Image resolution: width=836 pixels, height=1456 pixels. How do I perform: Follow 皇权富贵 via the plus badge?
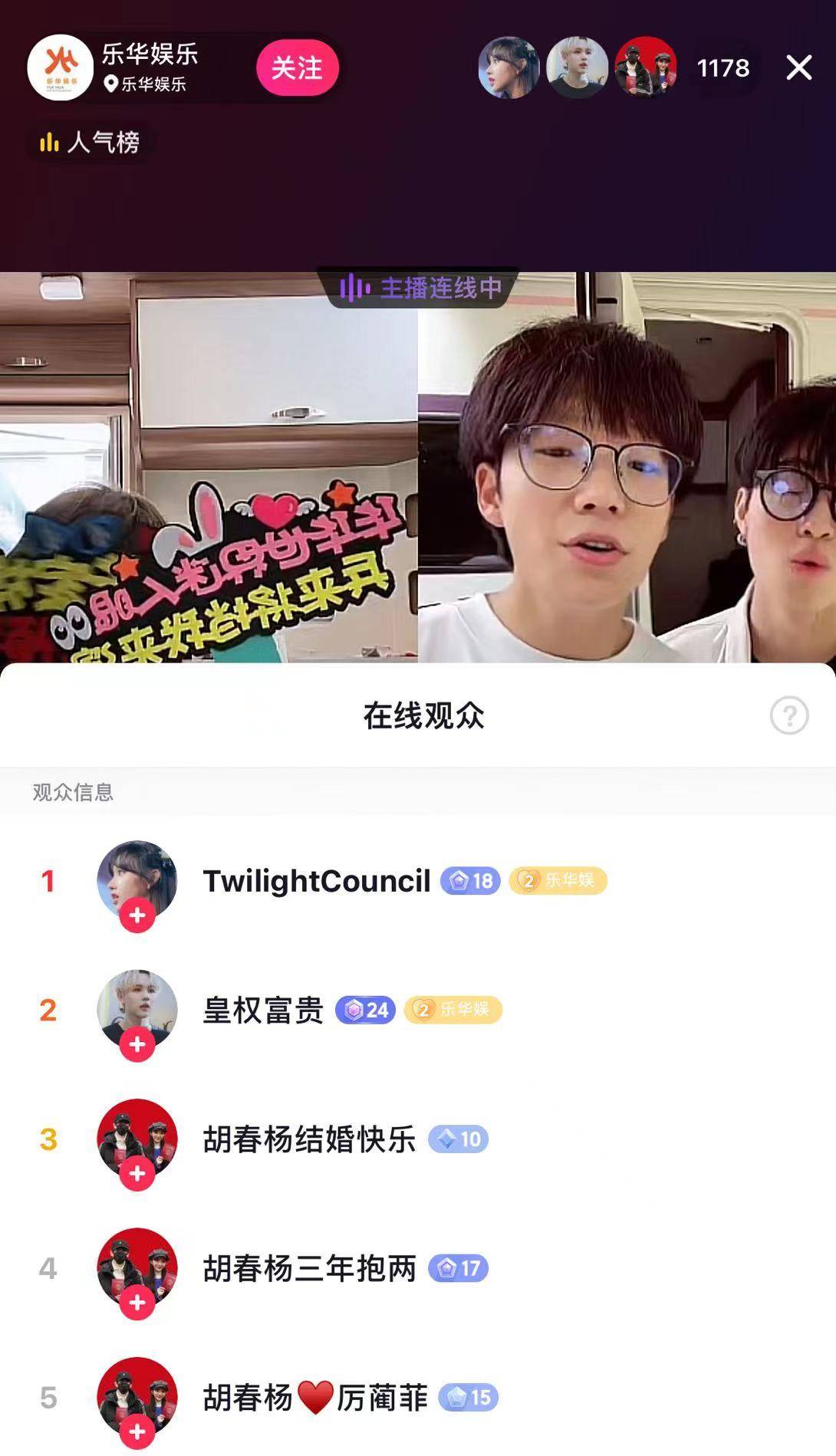pos(137,1044)
